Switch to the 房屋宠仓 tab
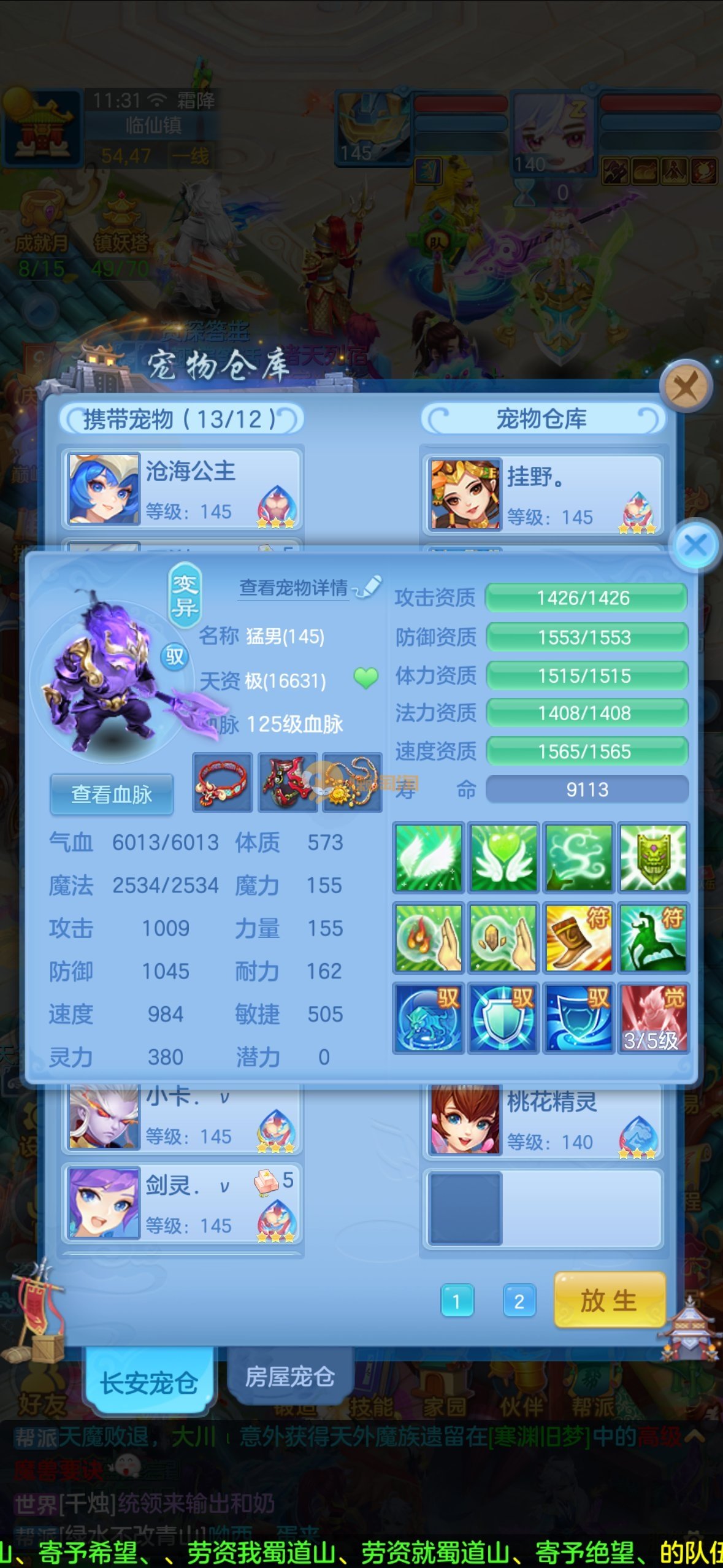 pyautogui.click(x=289, y=1377)
